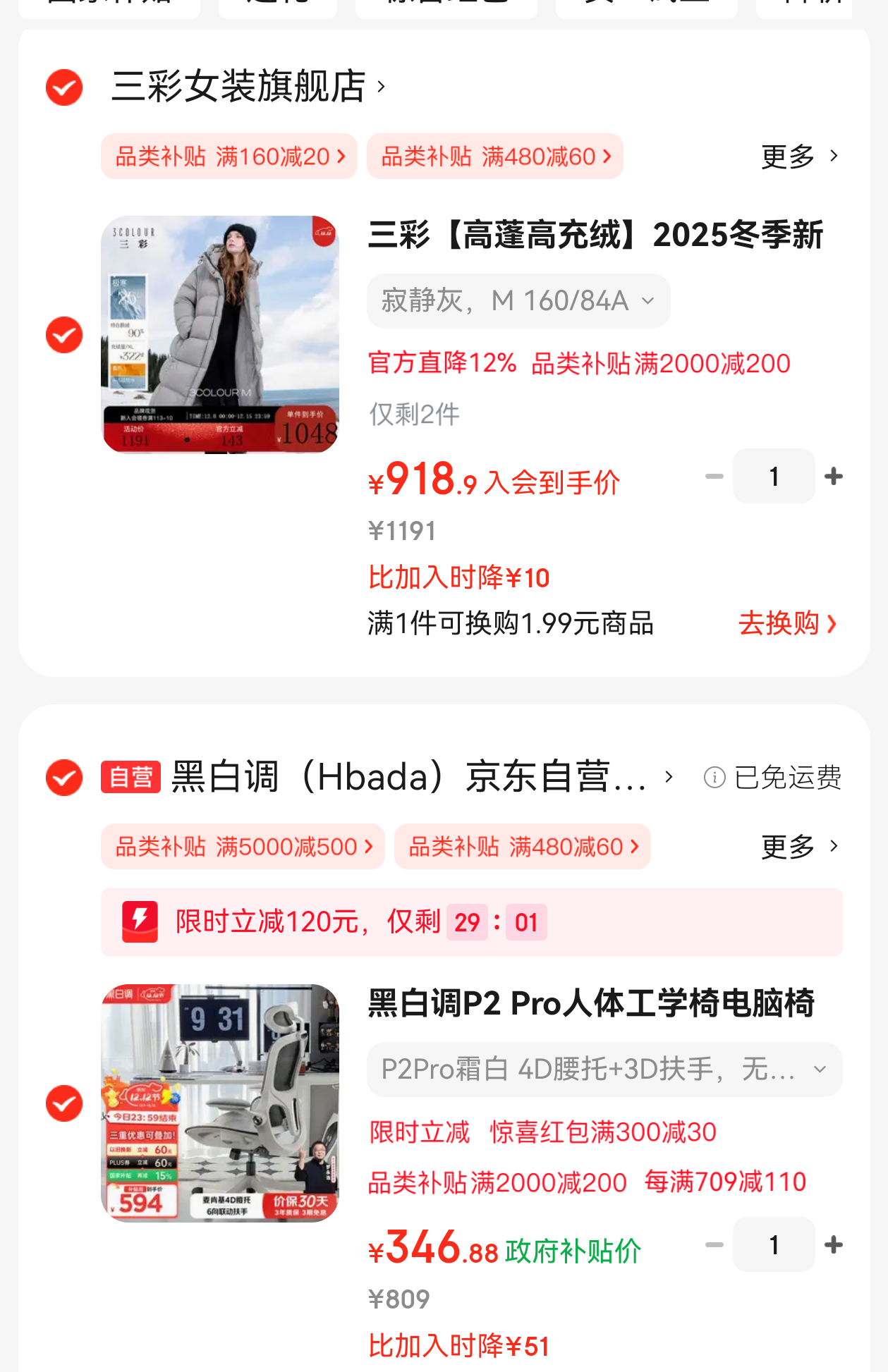Add one more 黑白调P2 Pro chair
888x1372 pixels.
(x=834, y=1245)
